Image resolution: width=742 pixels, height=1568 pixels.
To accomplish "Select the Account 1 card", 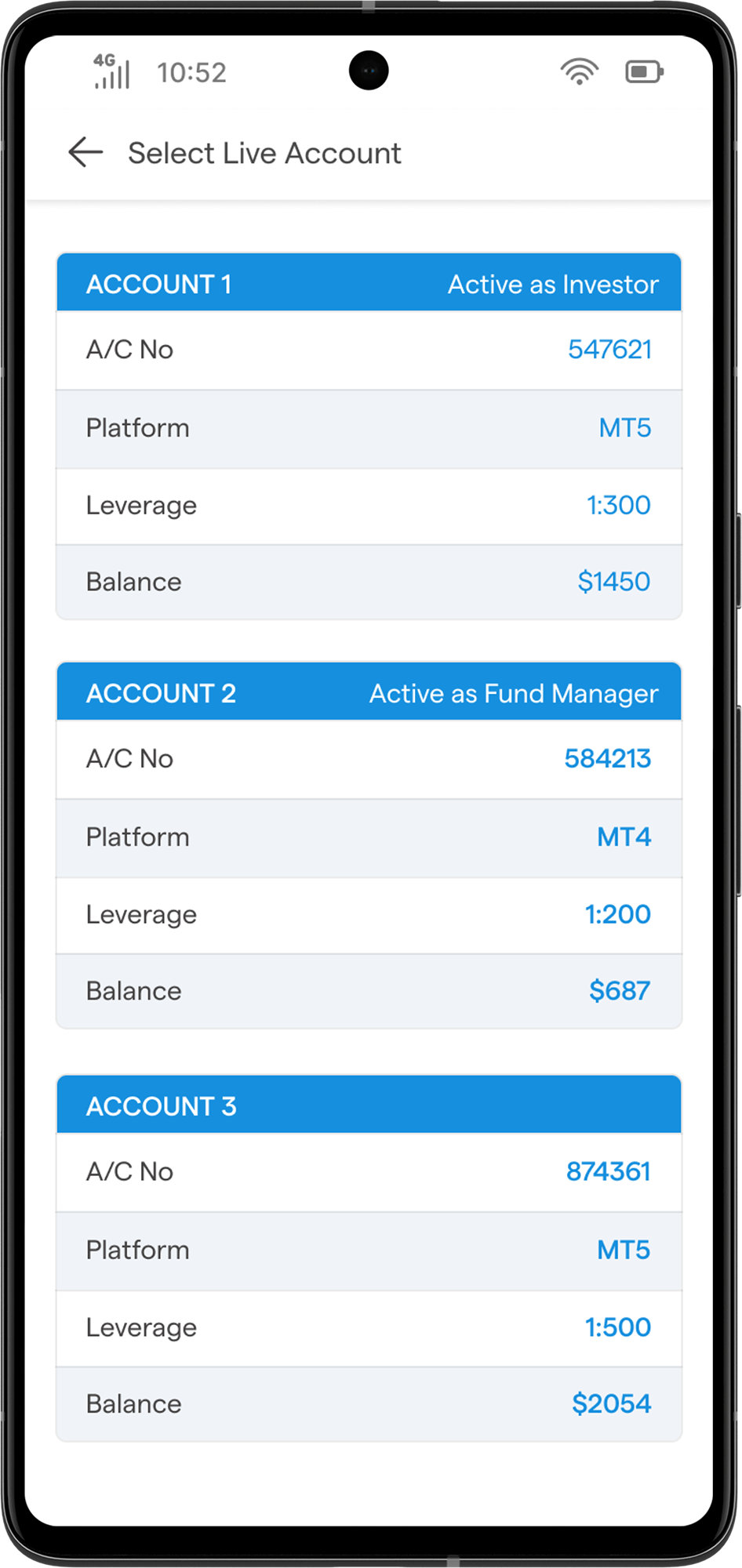I will tap(369, 436).
